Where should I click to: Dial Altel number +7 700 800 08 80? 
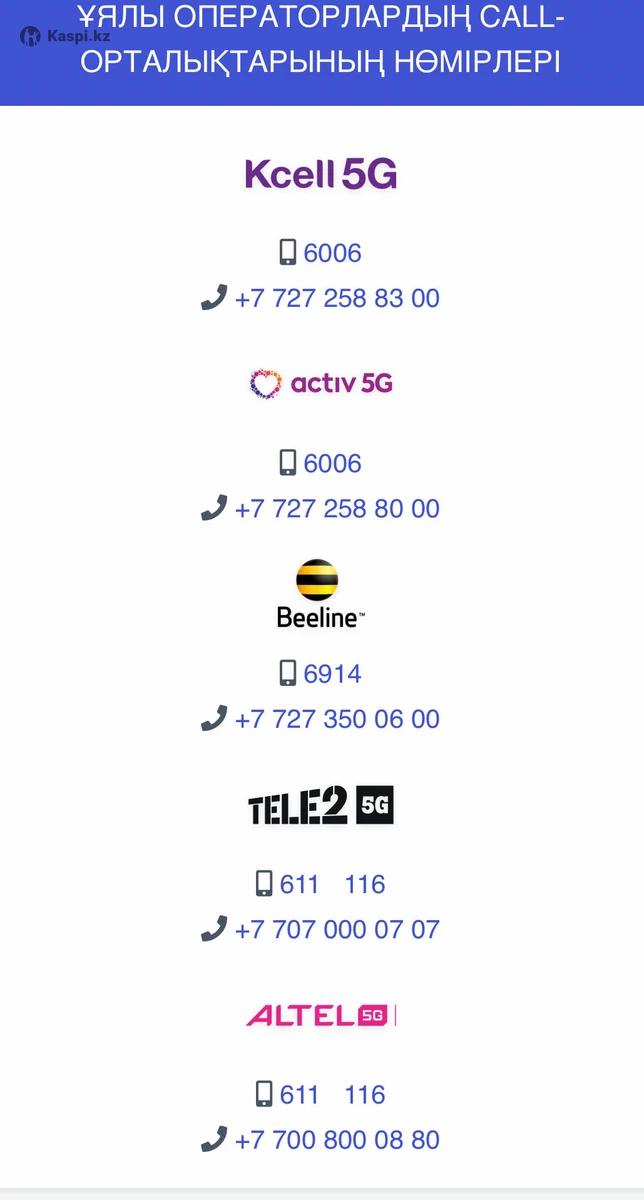coord(337,1139)
